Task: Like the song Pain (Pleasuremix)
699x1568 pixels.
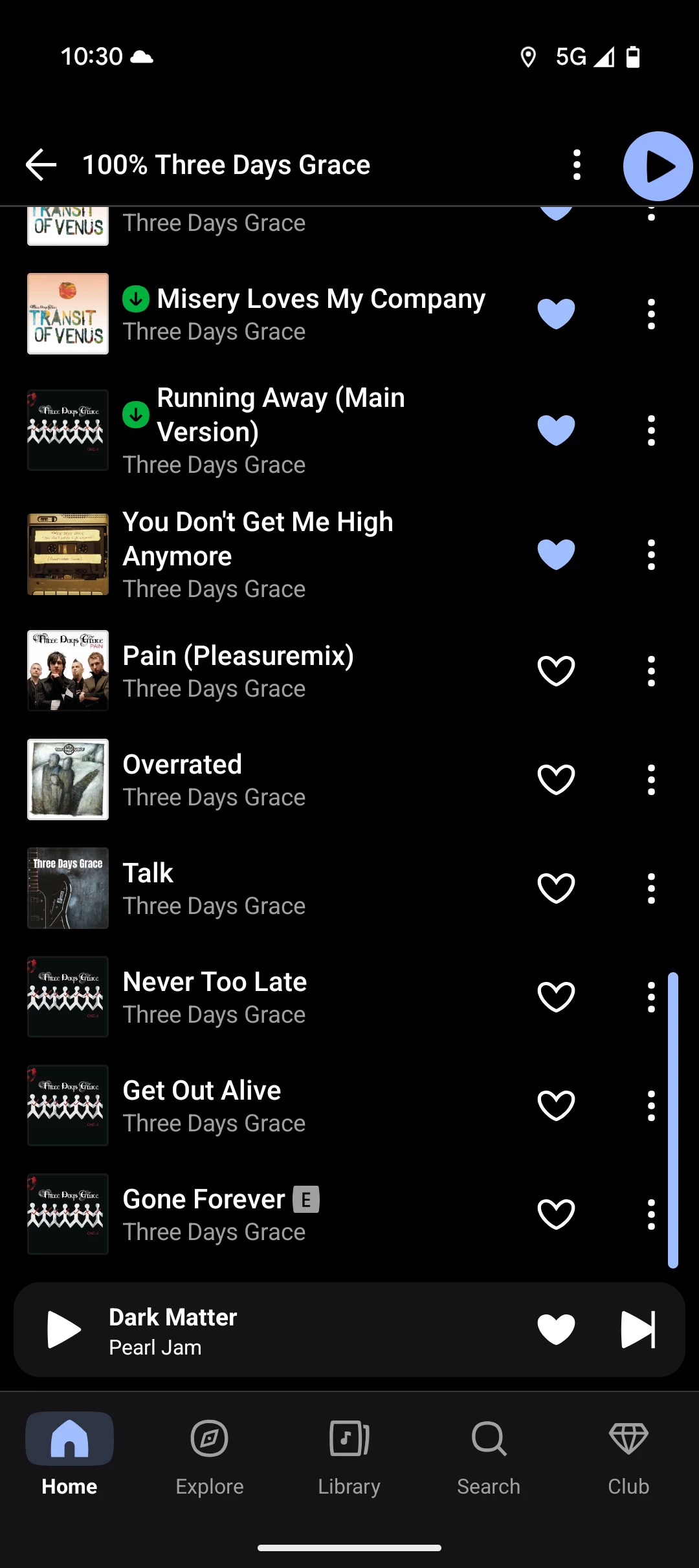Action: (x=556, y=671)
